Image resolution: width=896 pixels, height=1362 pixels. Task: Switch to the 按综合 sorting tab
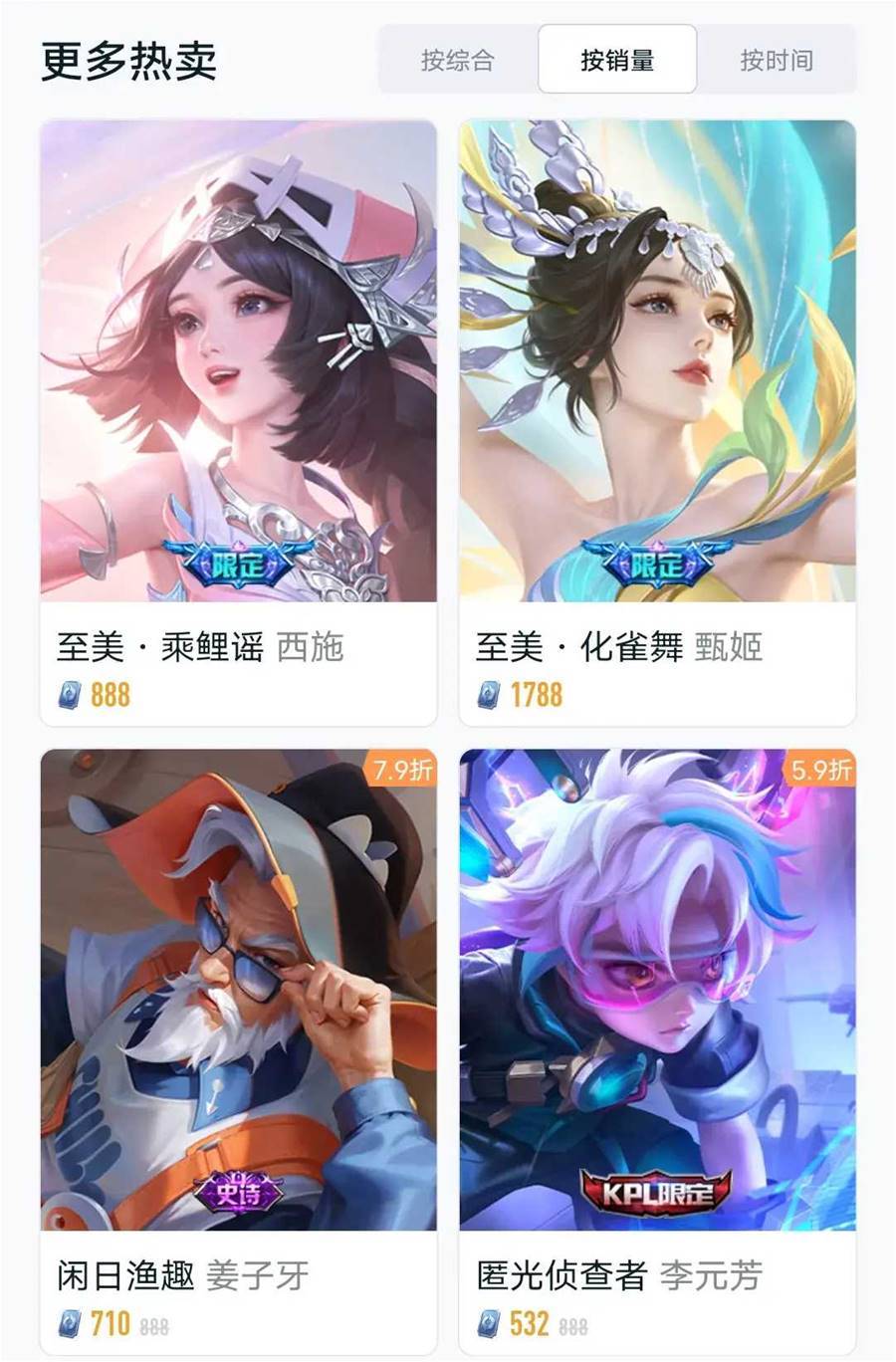(457, 60)
